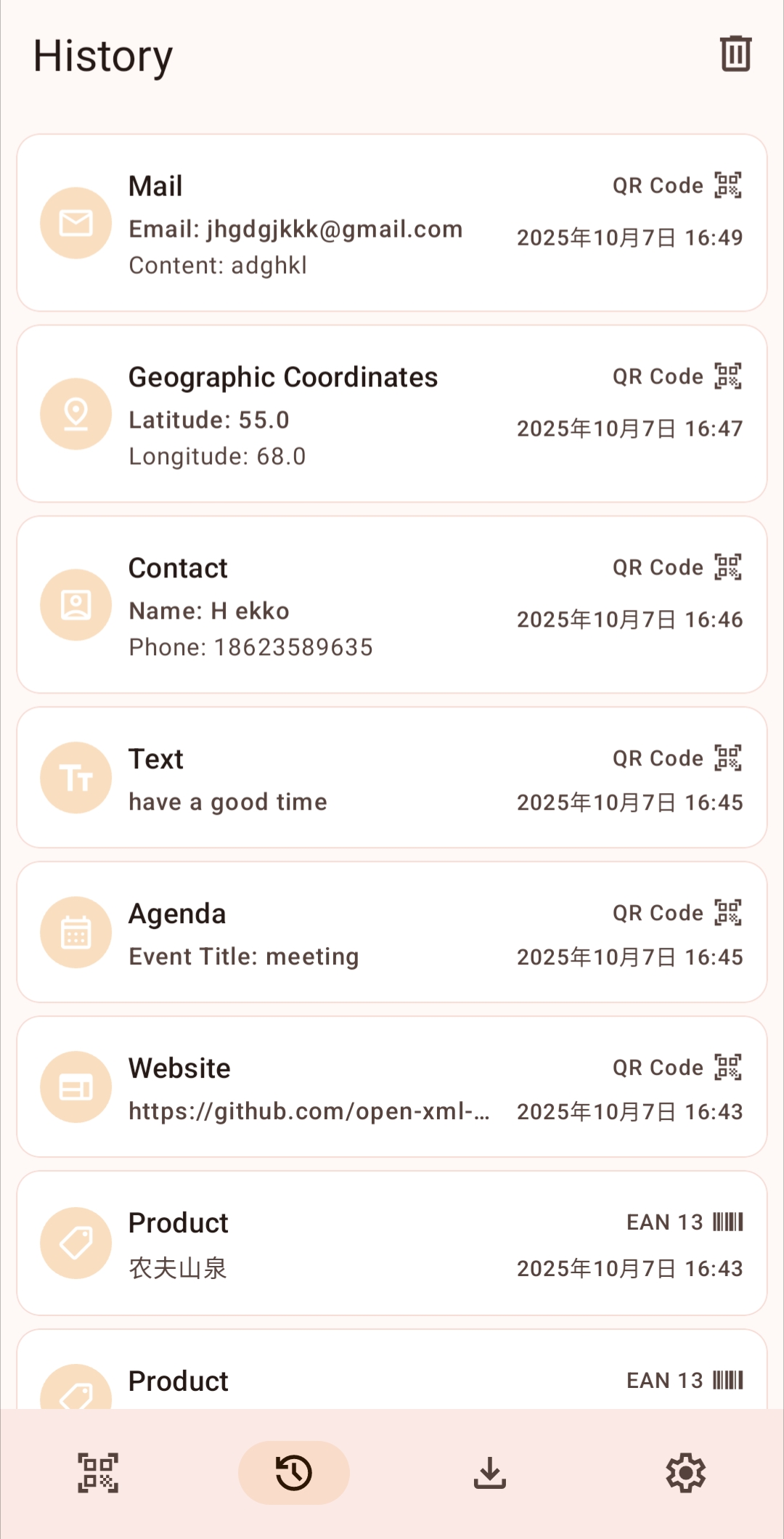784x1539 pixels.
Task: Open the Product entry 农夫山泉
Action: [x=392, y=1243]
